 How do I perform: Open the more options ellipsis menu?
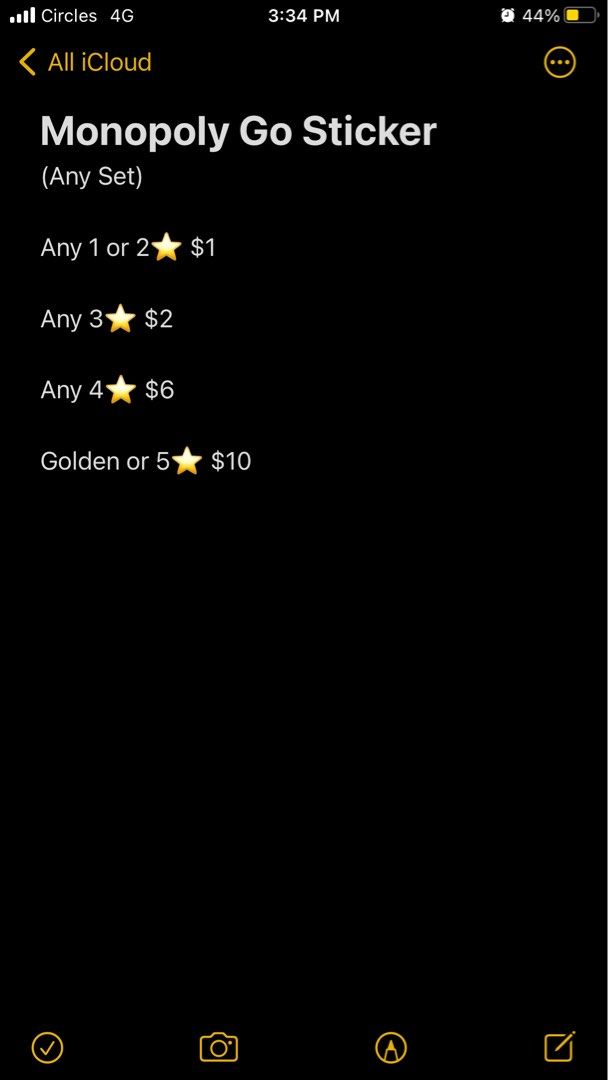559,62
